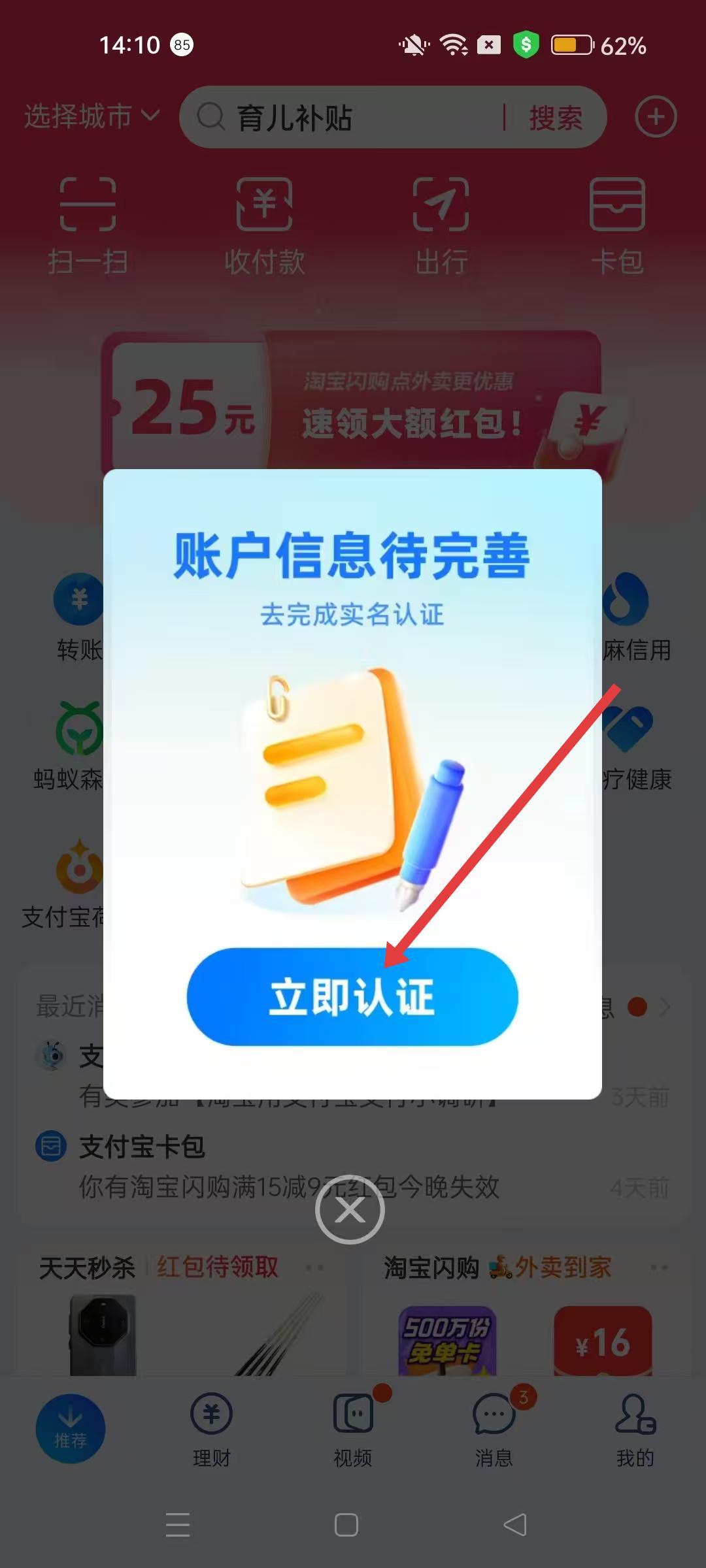Open the 选择城市 city selector
Viewport: 706px width, 1568px height.
(x=92, y=117)
